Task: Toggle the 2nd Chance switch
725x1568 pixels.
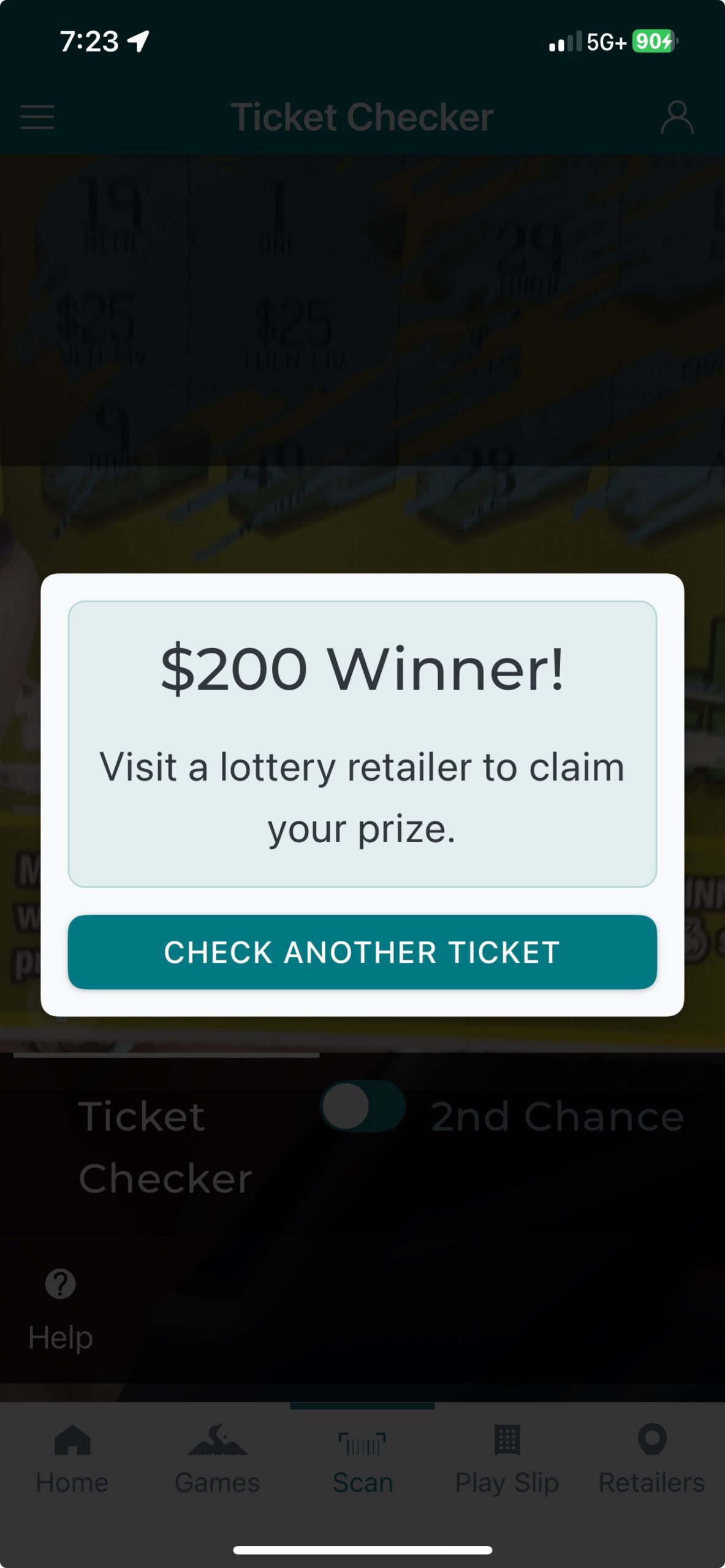Action: coord(363,1106)
